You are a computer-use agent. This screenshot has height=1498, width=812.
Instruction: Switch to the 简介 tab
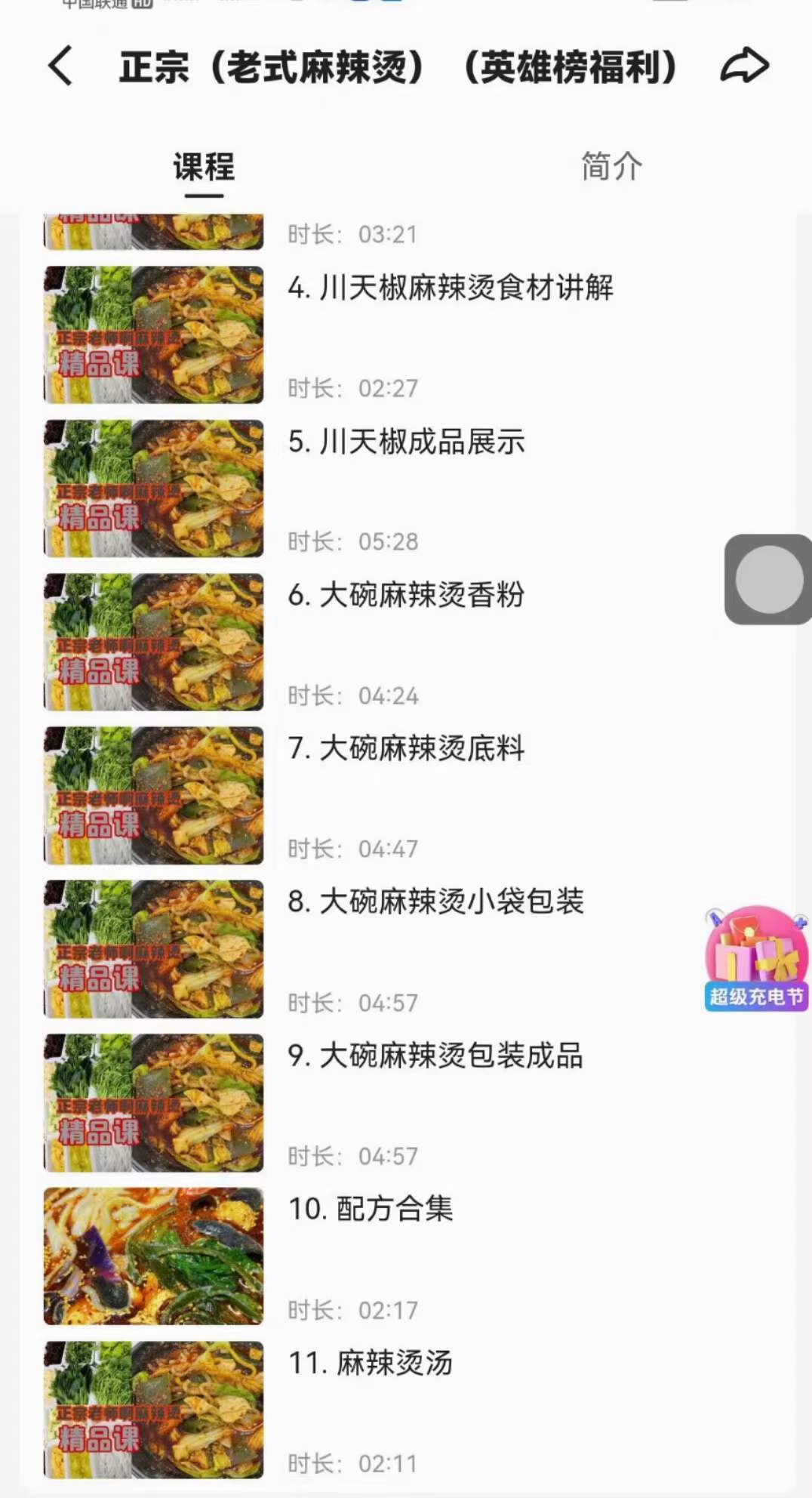click(x=608, y=168)
